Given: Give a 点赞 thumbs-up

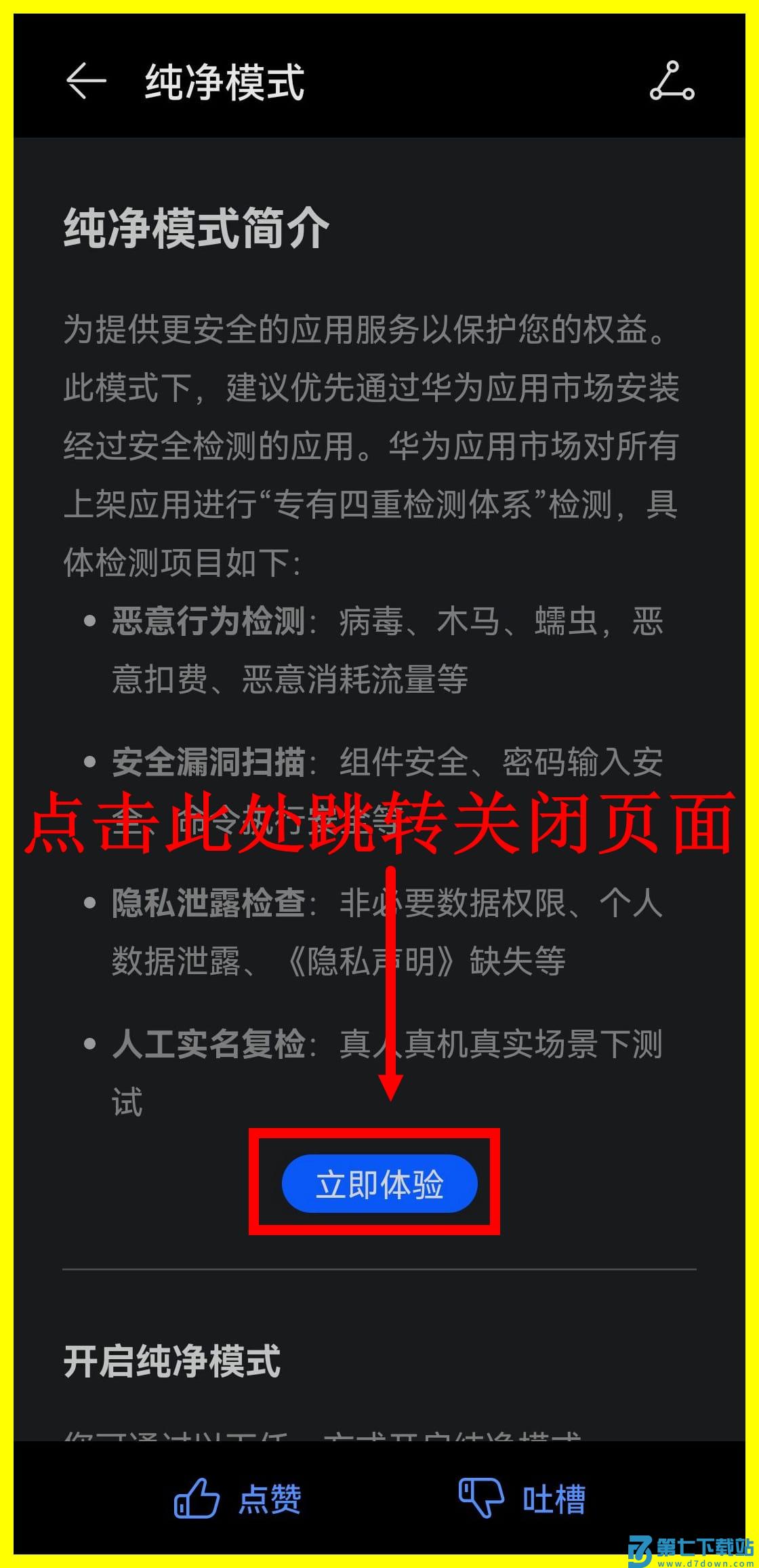Looking at the screenshot, I should (237, 1498).
